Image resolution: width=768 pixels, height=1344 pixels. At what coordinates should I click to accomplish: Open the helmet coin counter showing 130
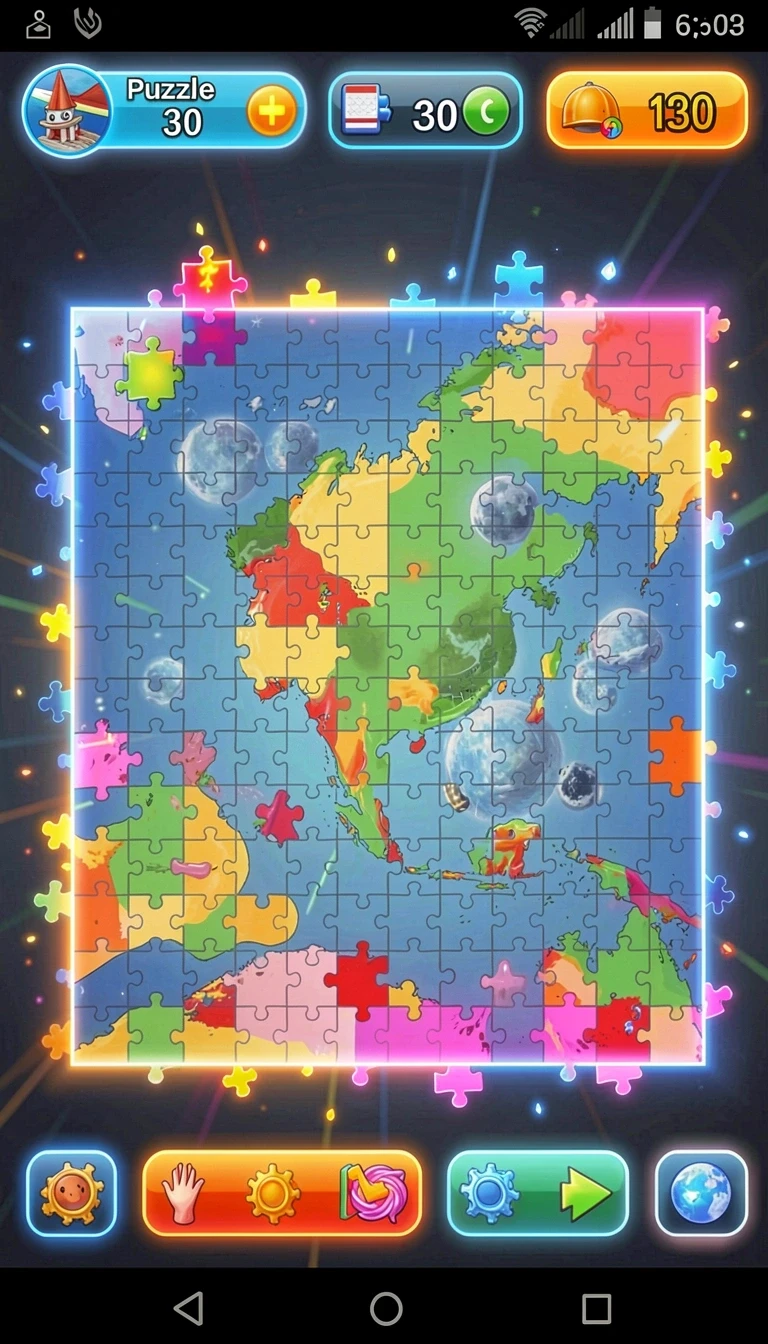[x=647, y=111]
